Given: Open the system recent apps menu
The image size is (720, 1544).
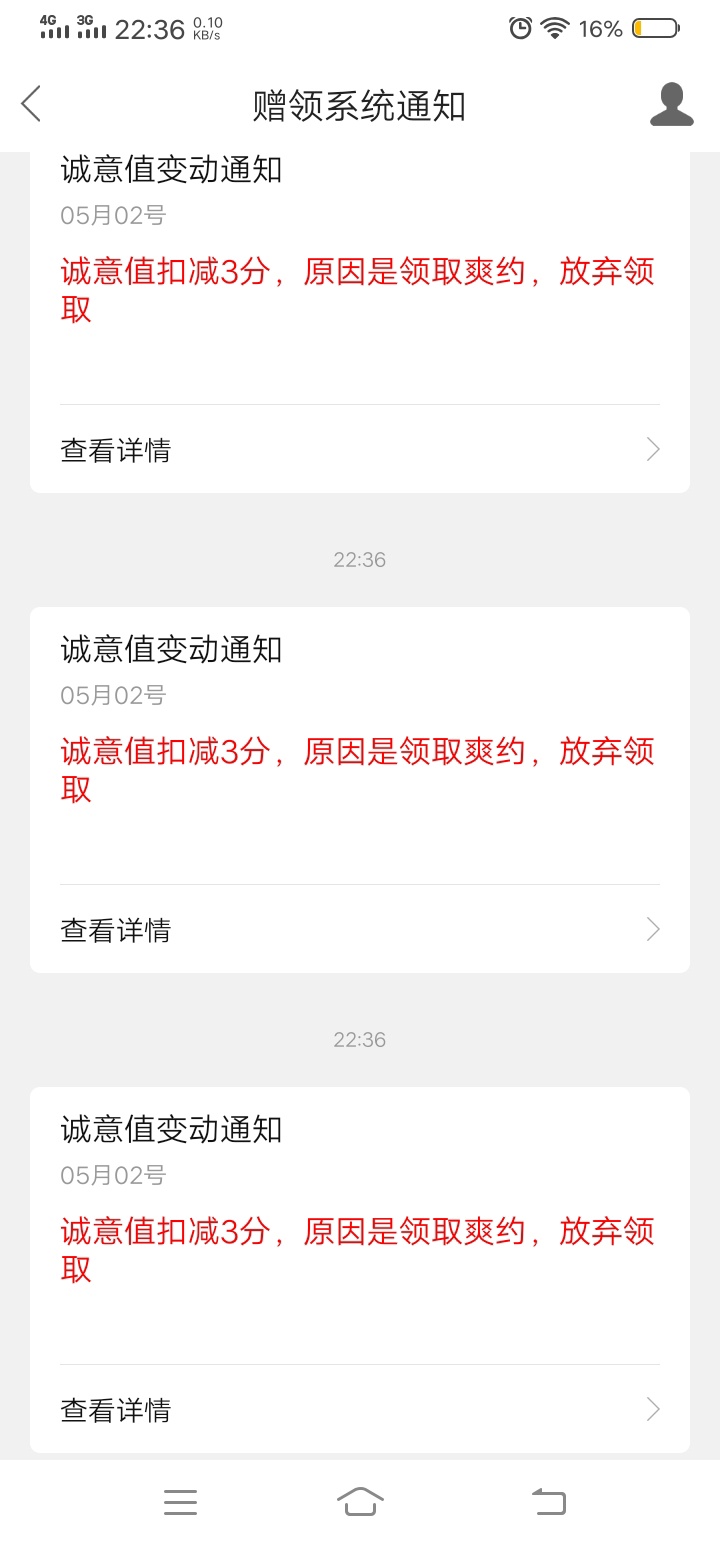Looking at the screenshot, I should (180, 1501).
